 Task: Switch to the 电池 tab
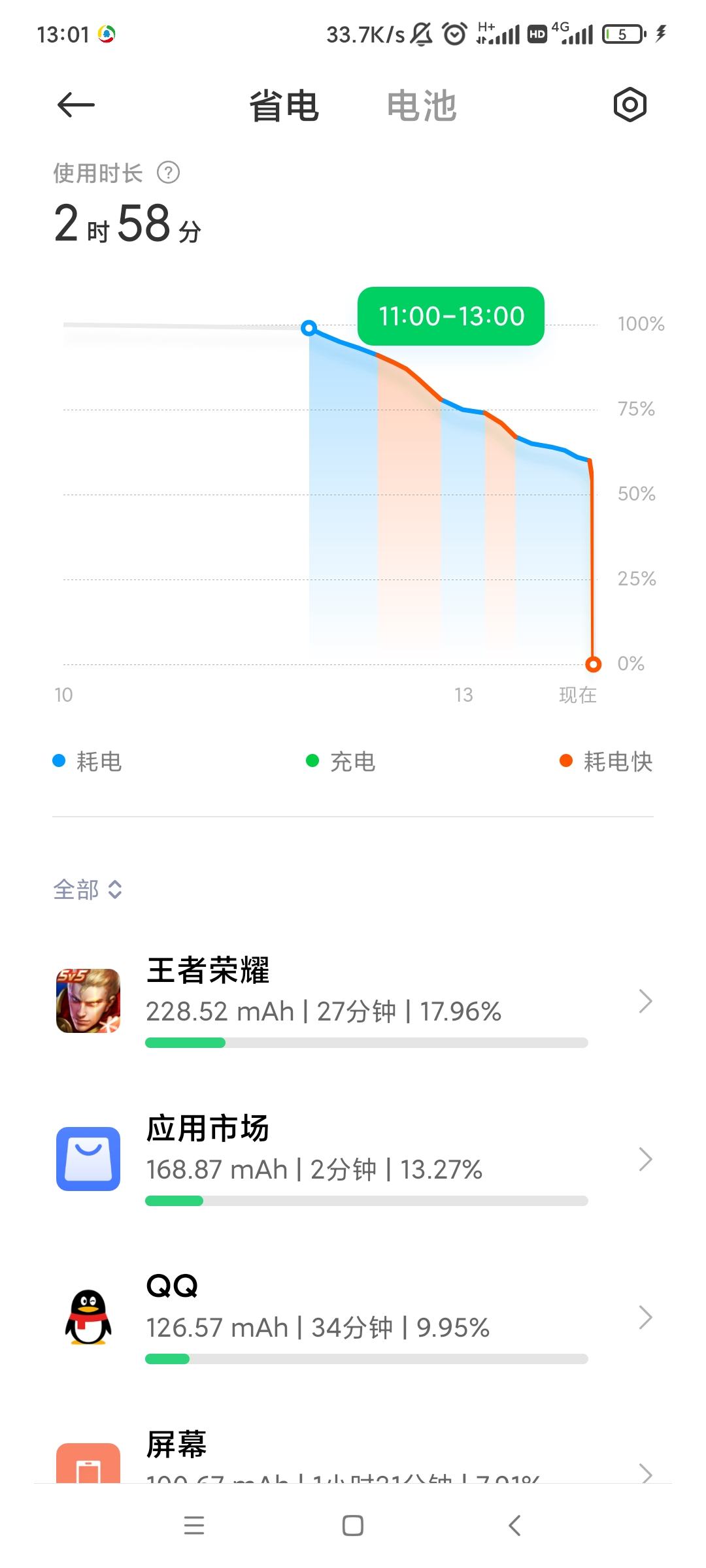pos(422,106)
